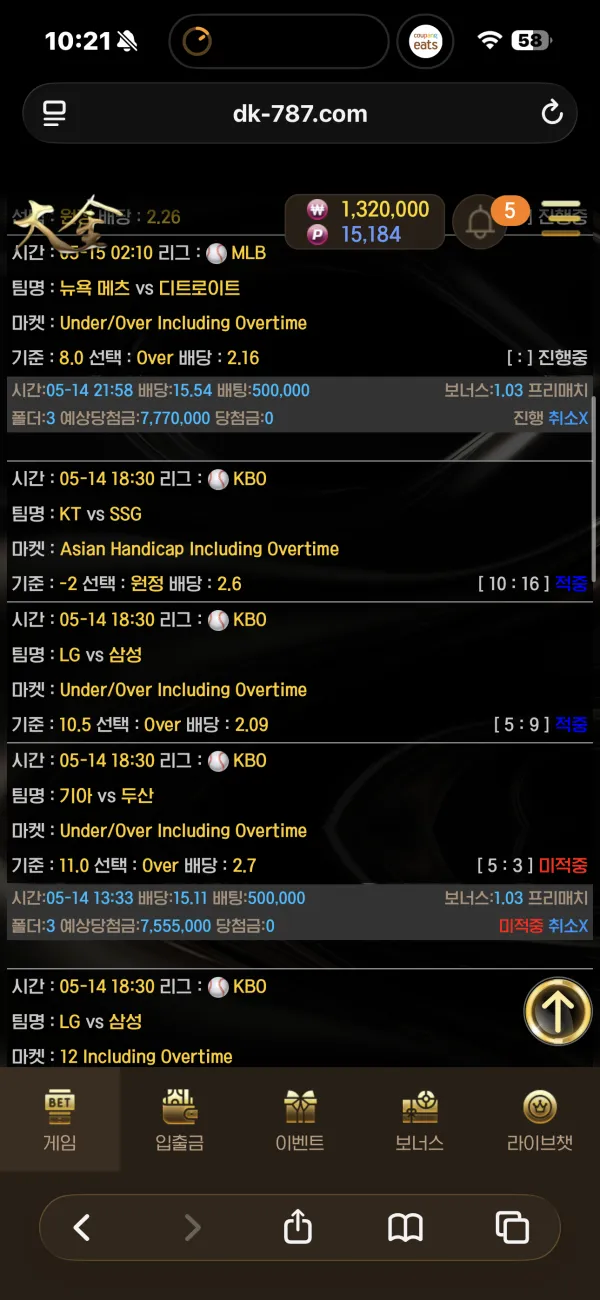The height and width of the screenshot is (1300, 600).
Task: Tap the gold site logo
Action: point(68,227)
